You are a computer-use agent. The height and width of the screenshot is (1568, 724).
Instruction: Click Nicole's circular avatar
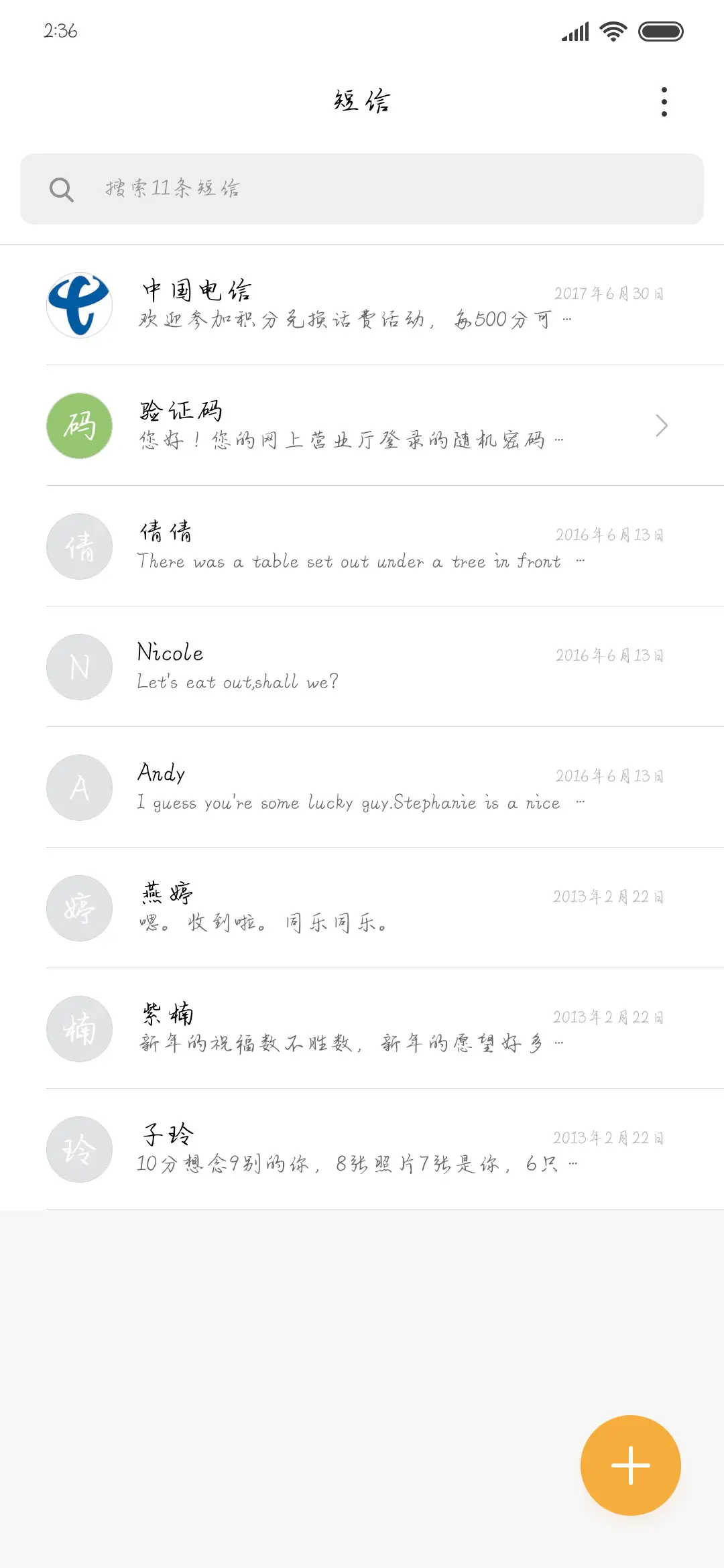pos(78,667)
